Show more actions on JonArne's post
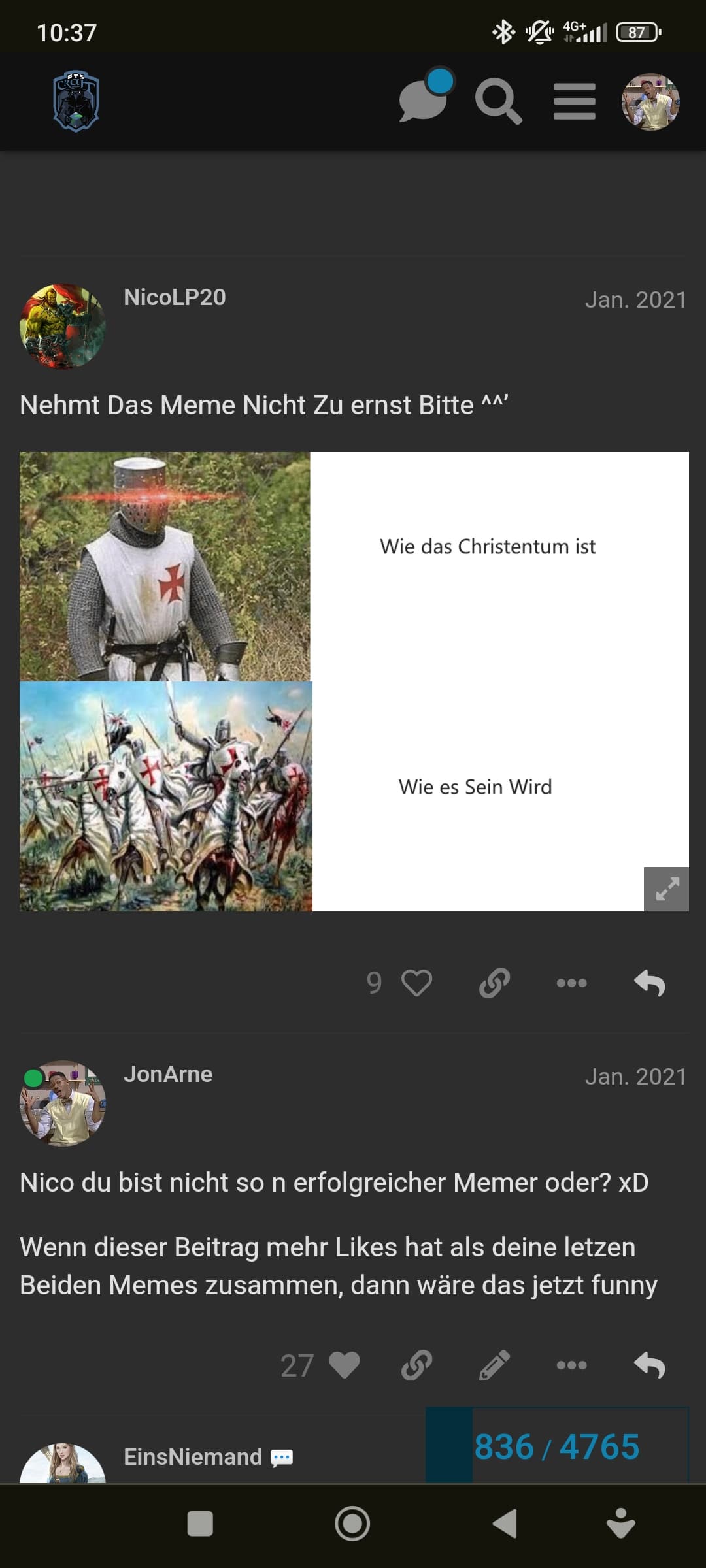The image size is (706, 1568). 571,1365
